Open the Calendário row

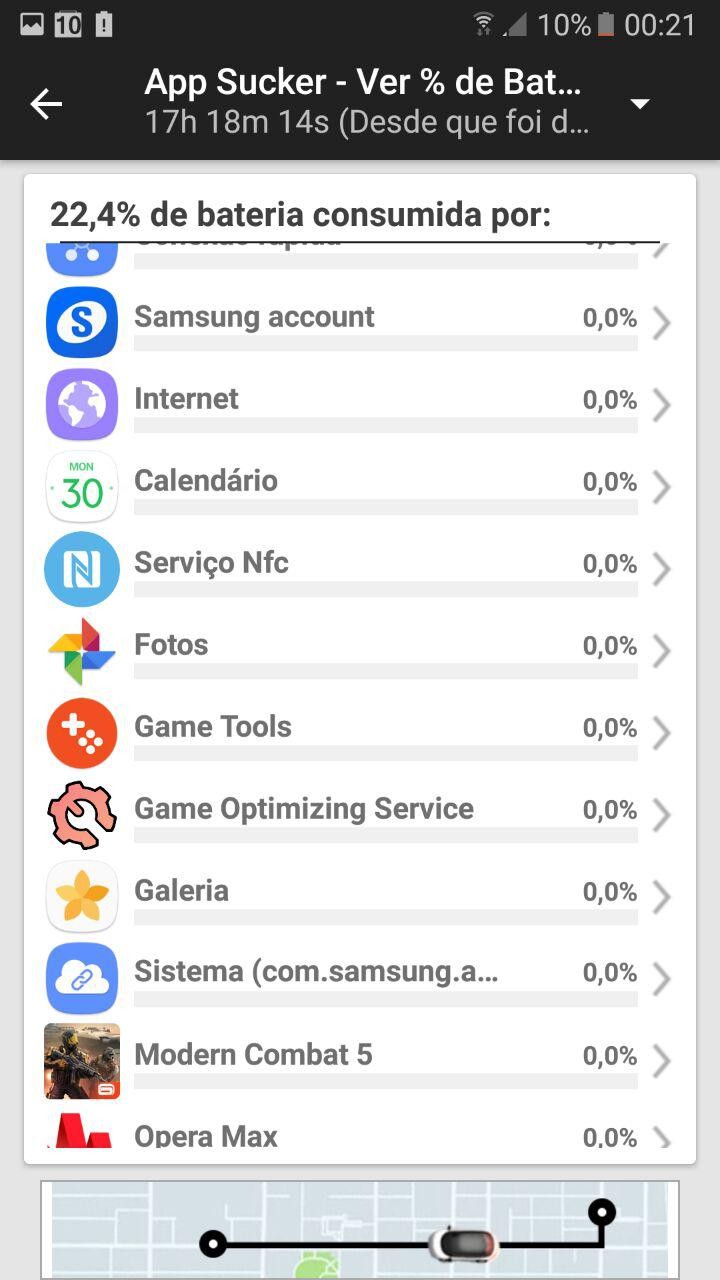358,486
